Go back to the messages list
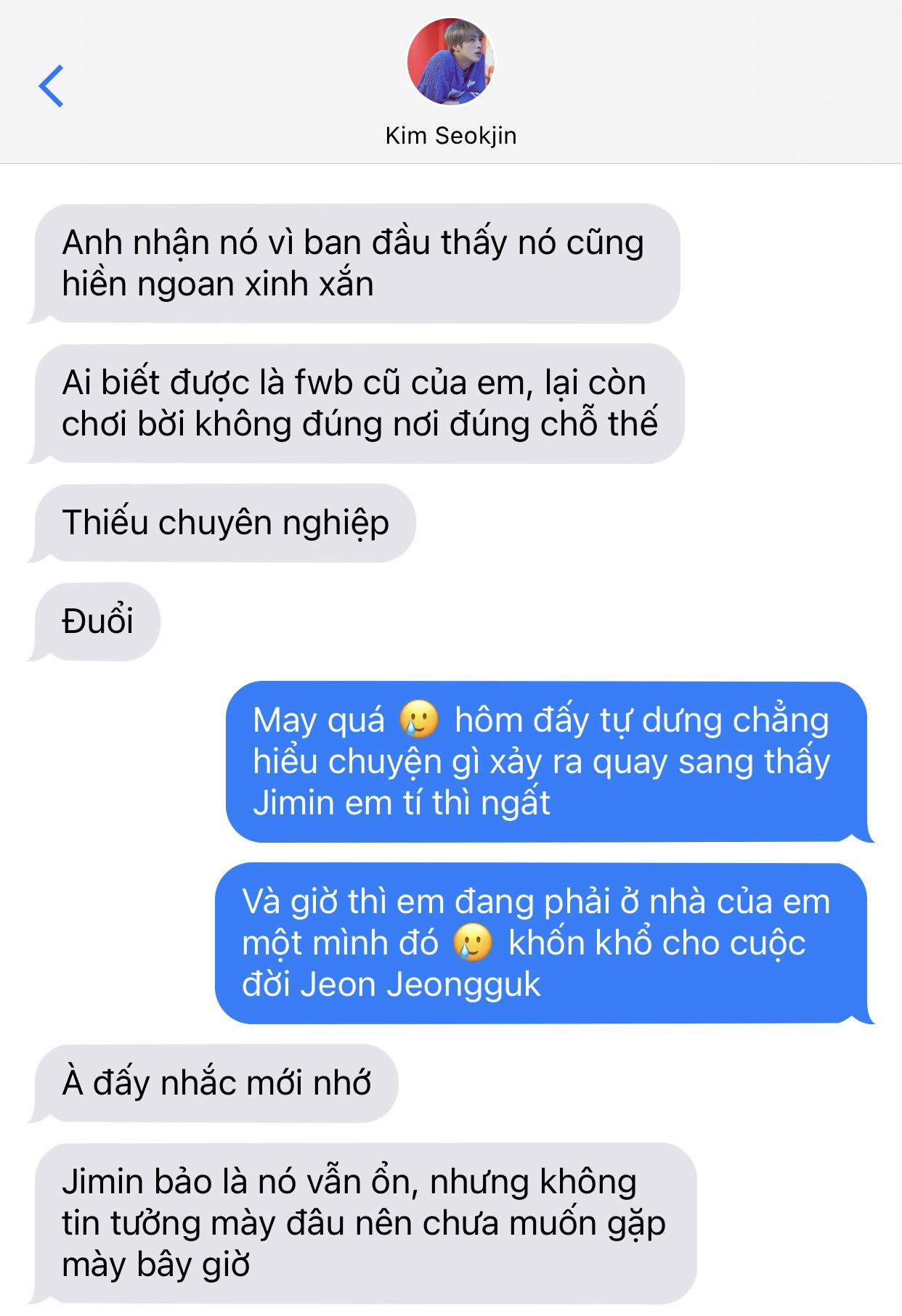The image size is (902, 1316). tap(51, 86)
